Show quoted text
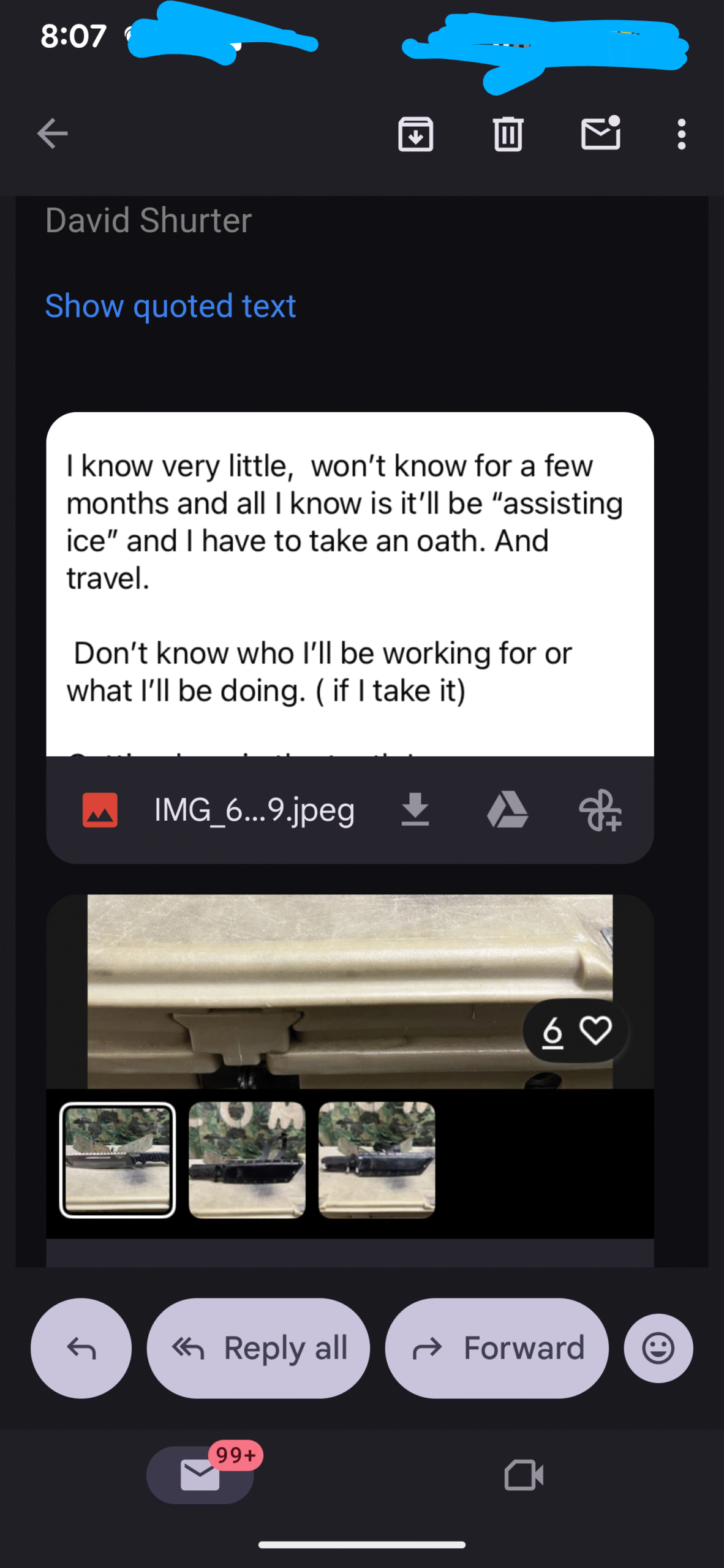This screenshot has height=1568, width=724. click(x=170, y=306)
